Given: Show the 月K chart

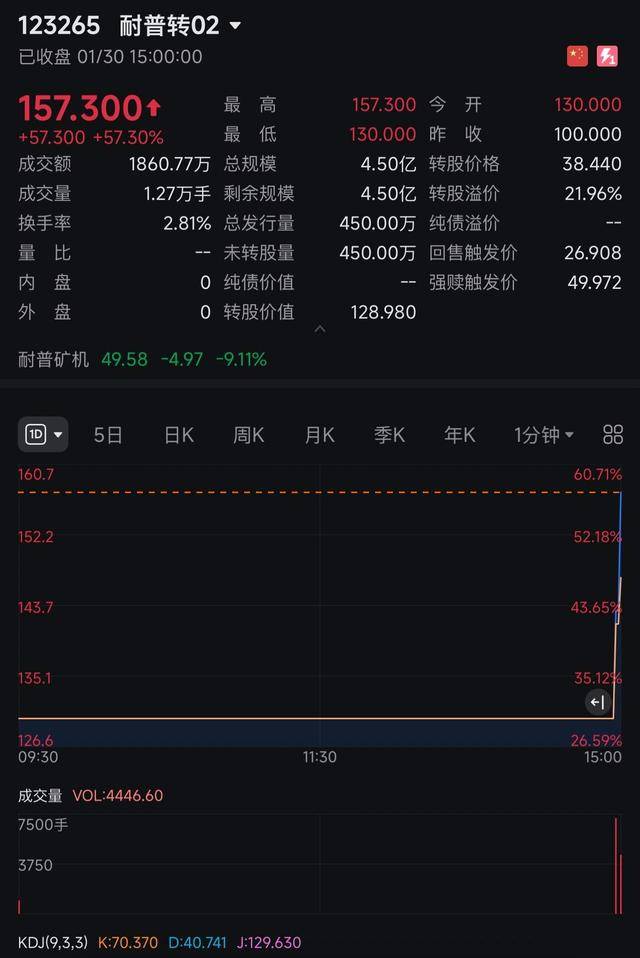Looking at the screenshot, I should coord(320,434).
